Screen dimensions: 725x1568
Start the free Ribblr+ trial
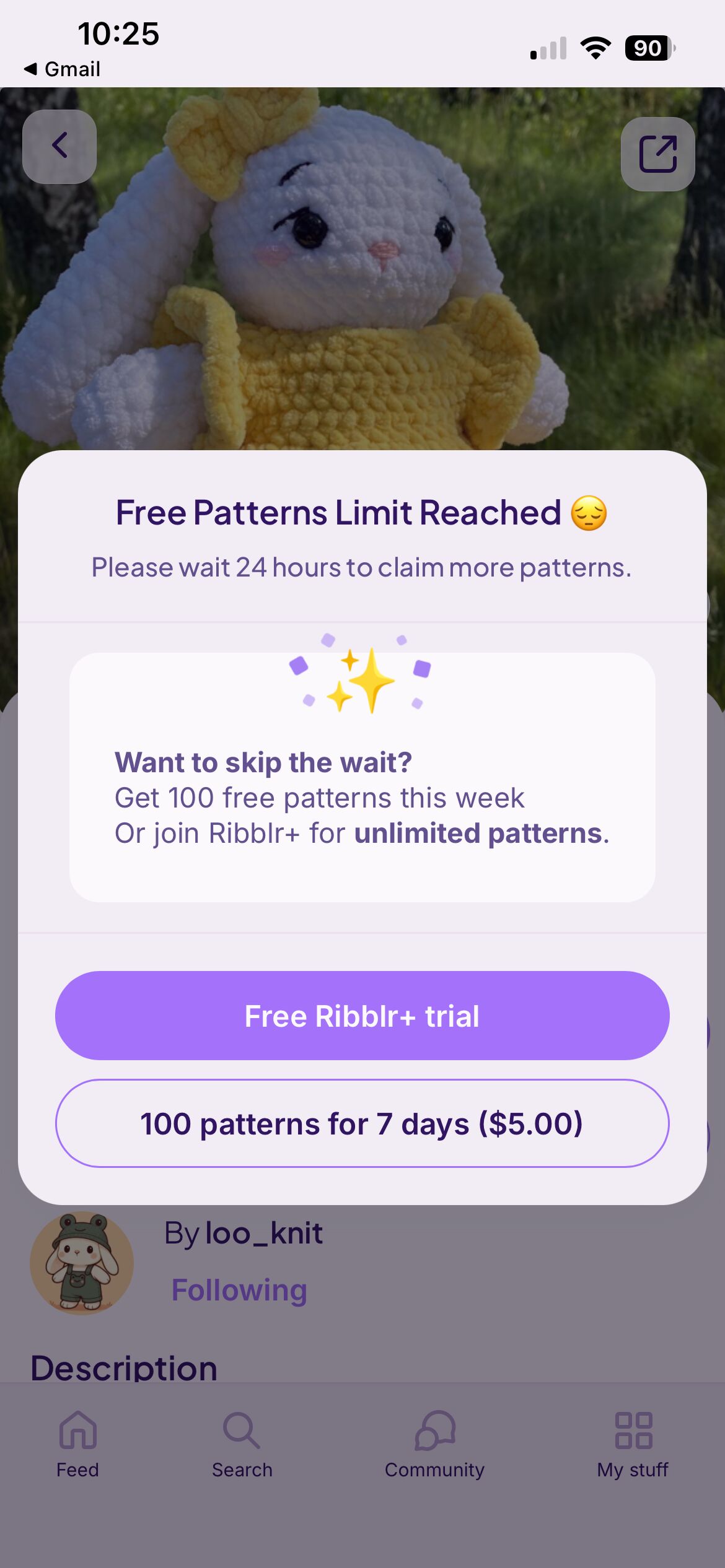(362, 1016)
